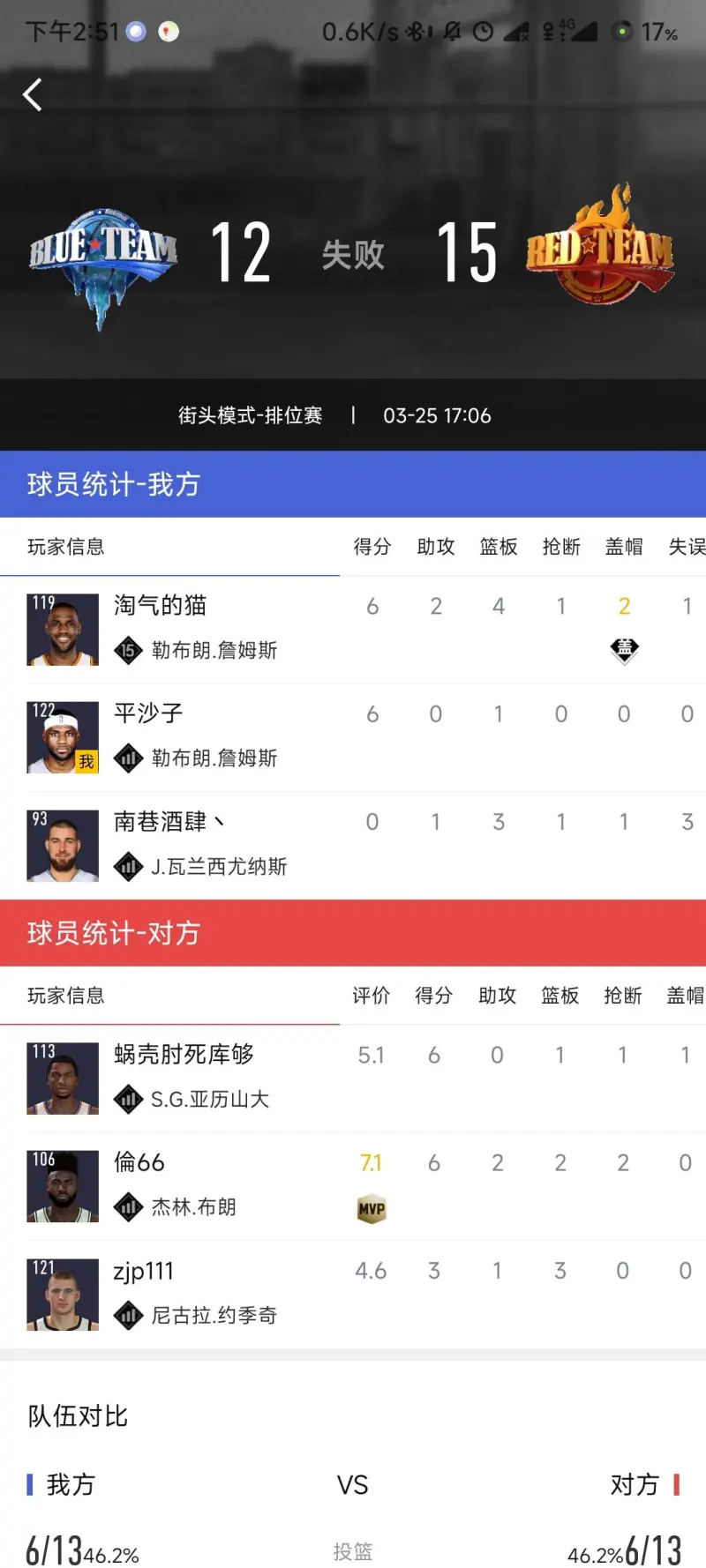The height and width of the screenshot is (1568, 706).
Task: Go back using the top-left arrow
Action: point(33,94)
